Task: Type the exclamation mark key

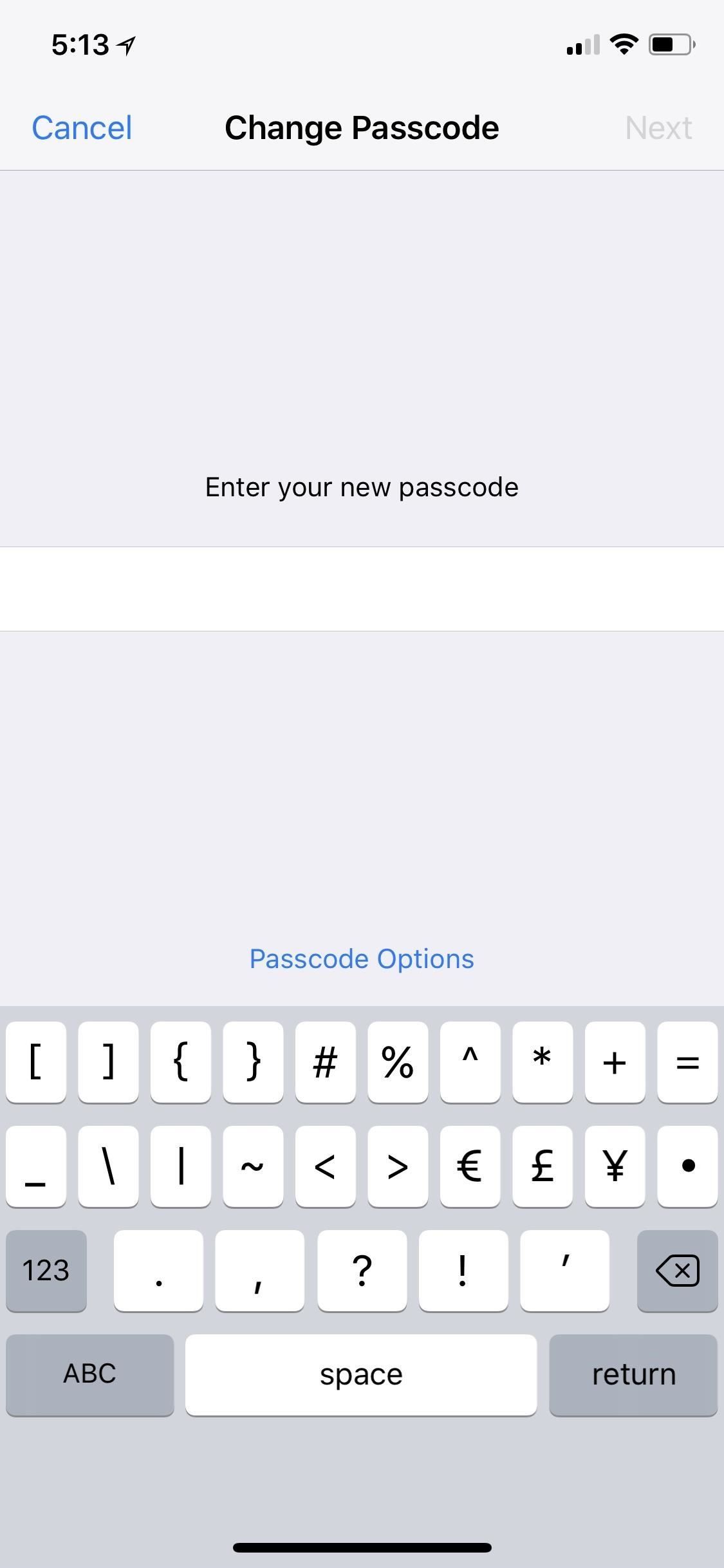Action: coord(463,1271)
